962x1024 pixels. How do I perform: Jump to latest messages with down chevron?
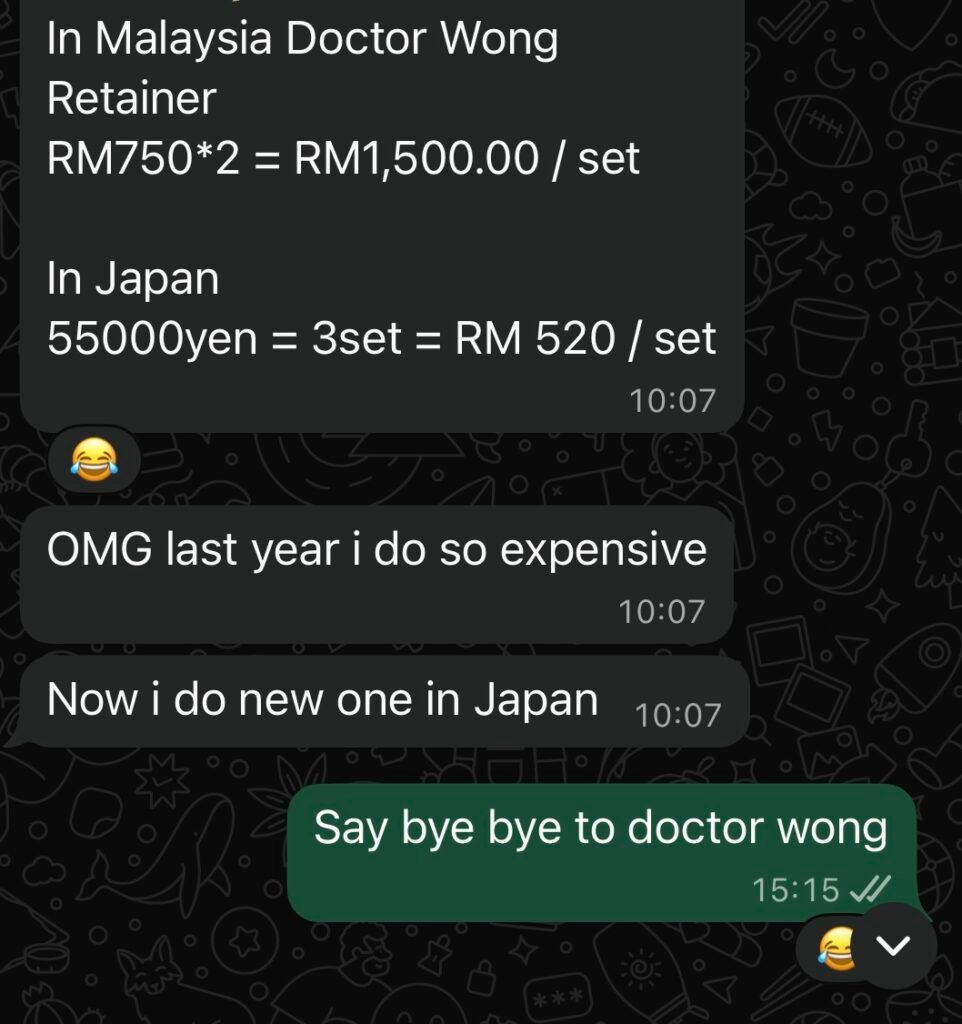pyautogui.click(x=893, y=945)
